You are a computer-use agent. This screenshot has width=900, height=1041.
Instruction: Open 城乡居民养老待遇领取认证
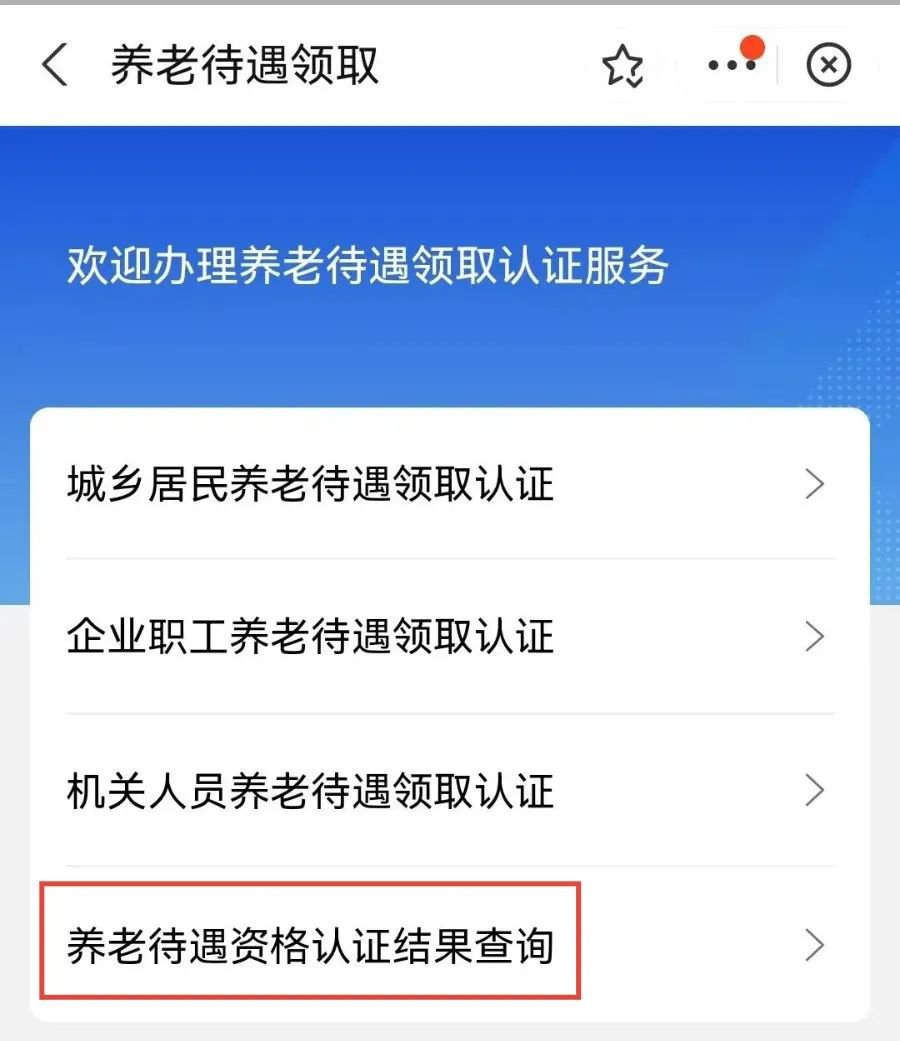click(x=449, y=485)
